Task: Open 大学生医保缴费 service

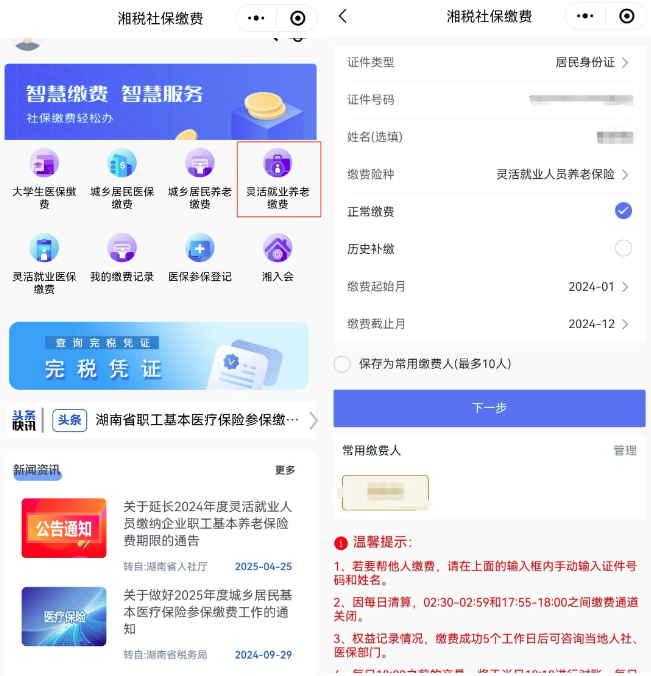Action: (x=44, y=179)
